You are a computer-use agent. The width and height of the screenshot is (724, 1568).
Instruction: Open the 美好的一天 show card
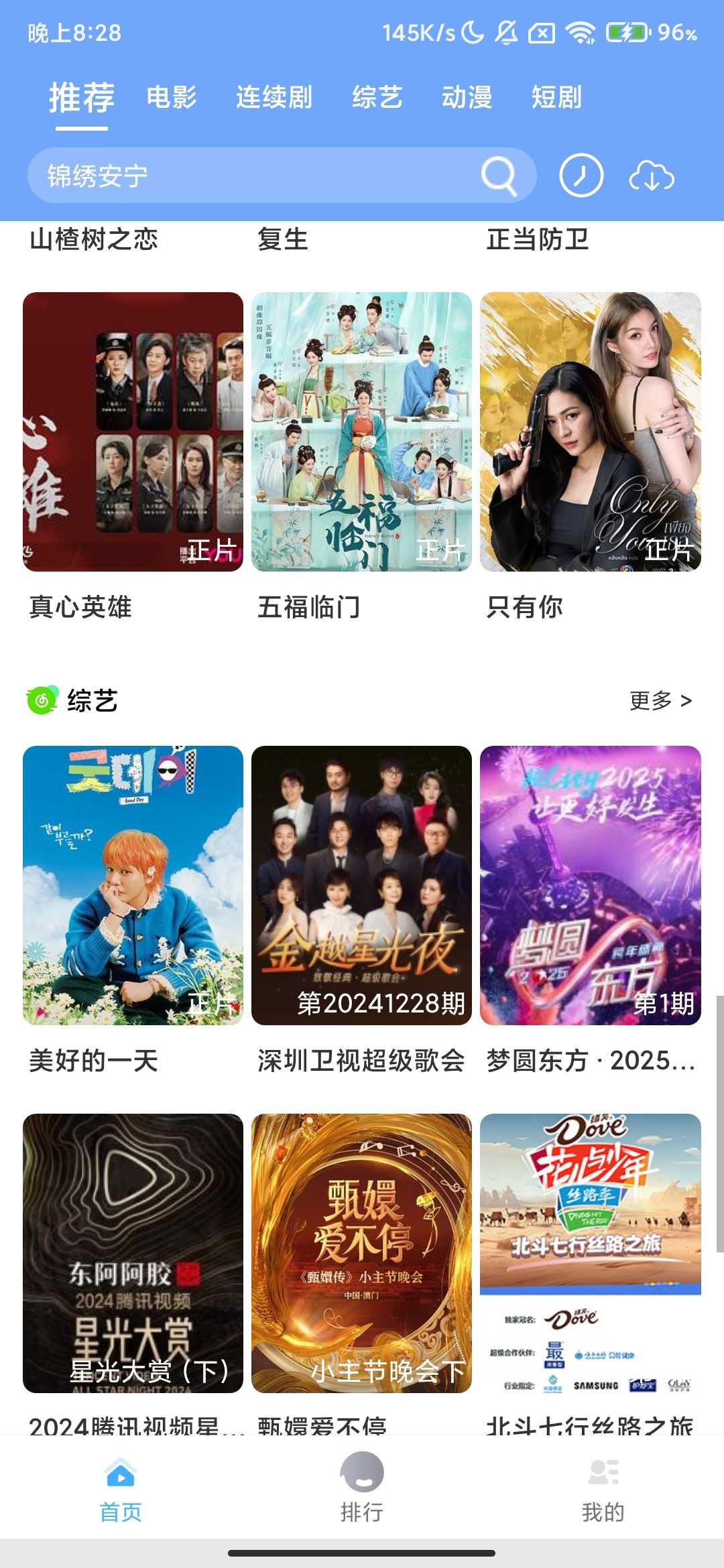133,885
